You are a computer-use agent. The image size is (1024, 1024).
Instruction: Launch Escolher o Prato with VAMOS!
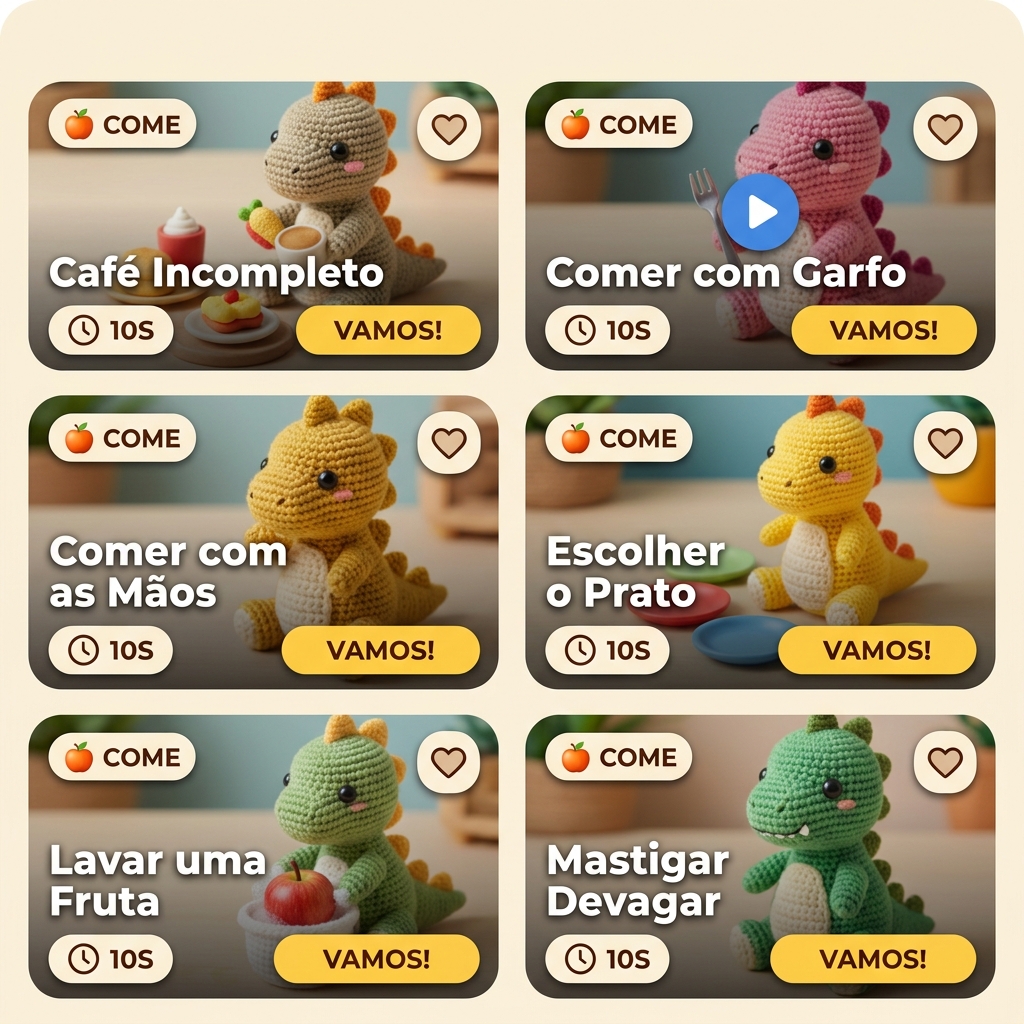(x=877, y=650)
